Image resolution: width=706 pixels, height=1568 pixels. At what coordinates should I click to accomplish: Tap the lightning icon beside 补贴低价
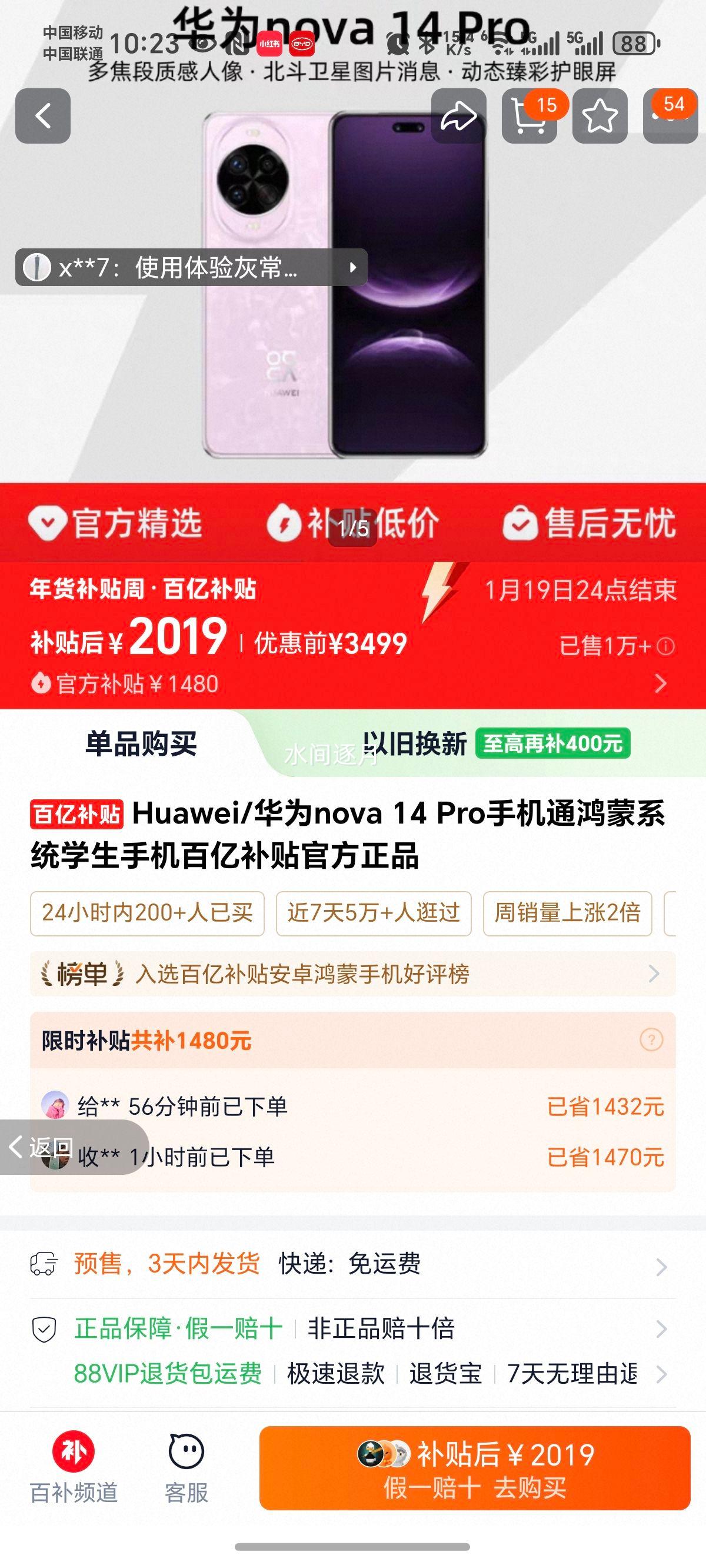click(286, 524)
